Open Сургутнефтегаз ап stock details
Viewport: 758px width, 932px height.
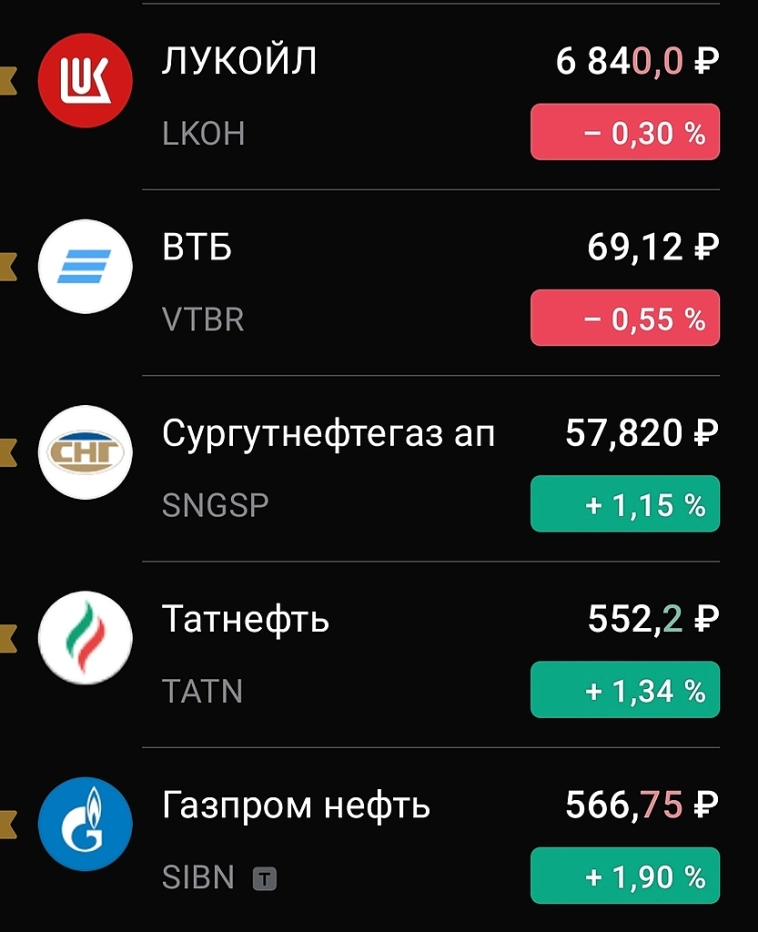pyautogui.click(x=380, y=468)
